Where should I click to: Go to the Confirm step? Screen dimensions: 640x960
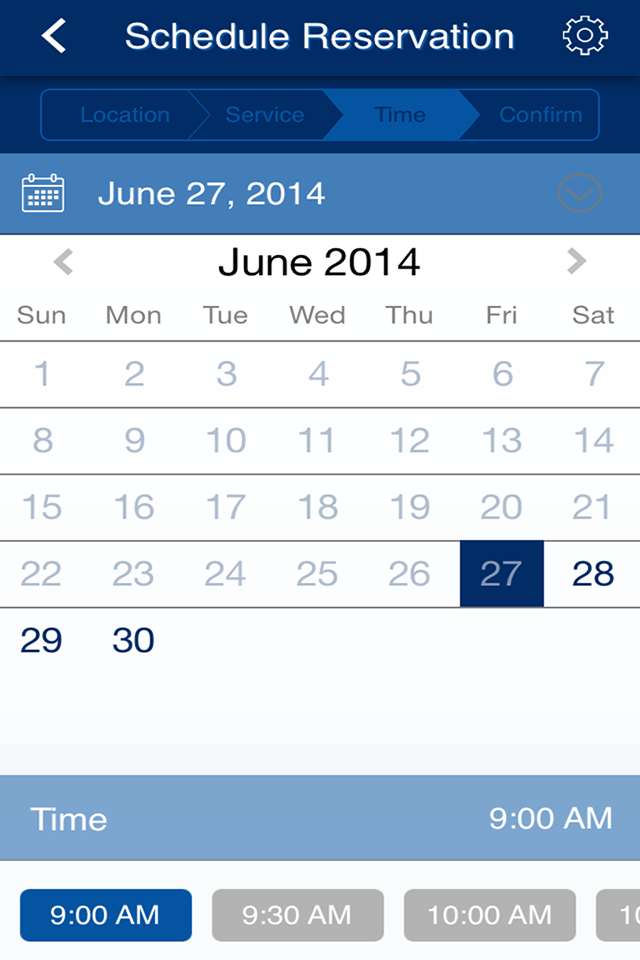click(540, 115)
